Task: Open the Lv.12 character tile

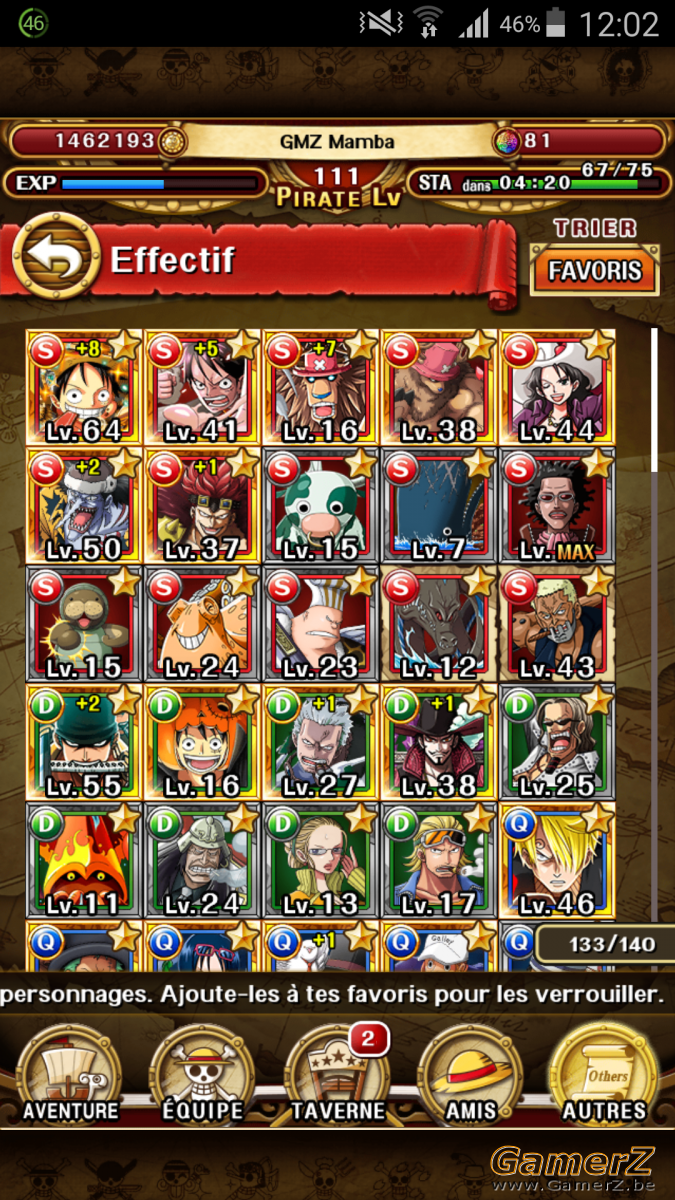Action: (439, 624)
